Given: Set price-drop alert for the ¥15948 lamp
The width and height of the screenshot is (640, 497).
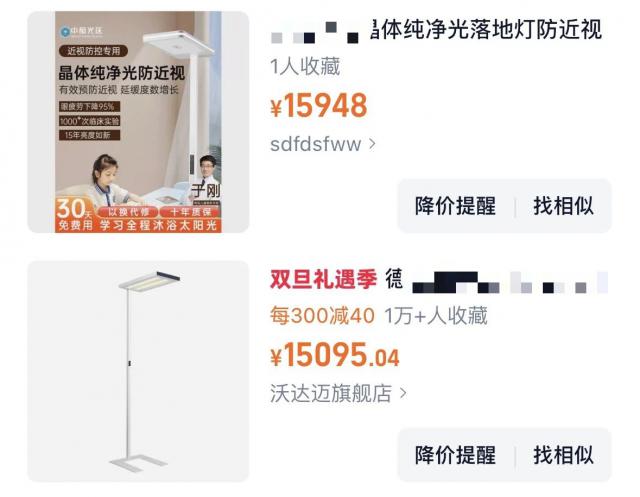Looking at the screenshot, I should coord(455,206).
